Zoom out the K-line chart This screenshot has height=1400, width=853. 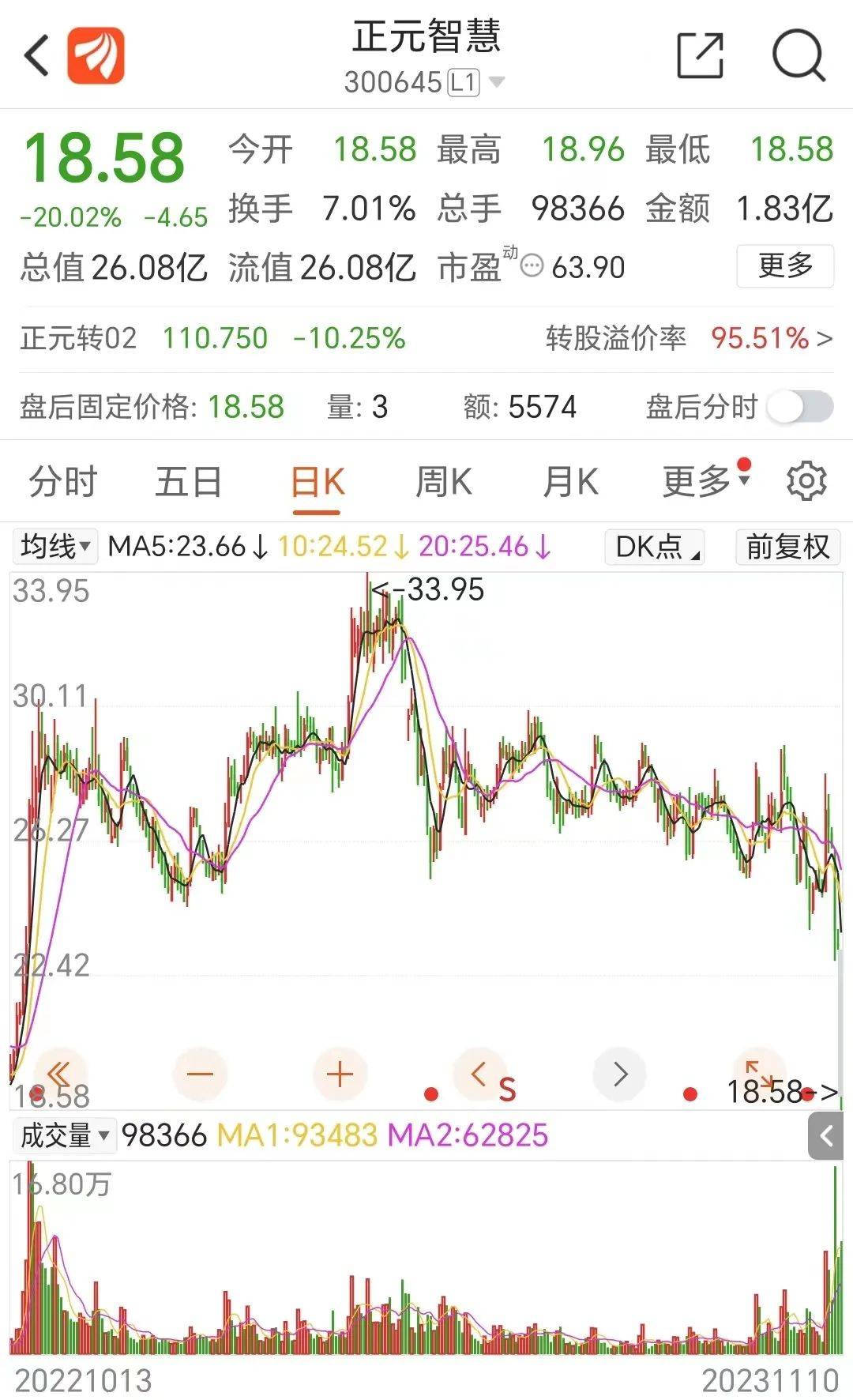point(200,1074)
